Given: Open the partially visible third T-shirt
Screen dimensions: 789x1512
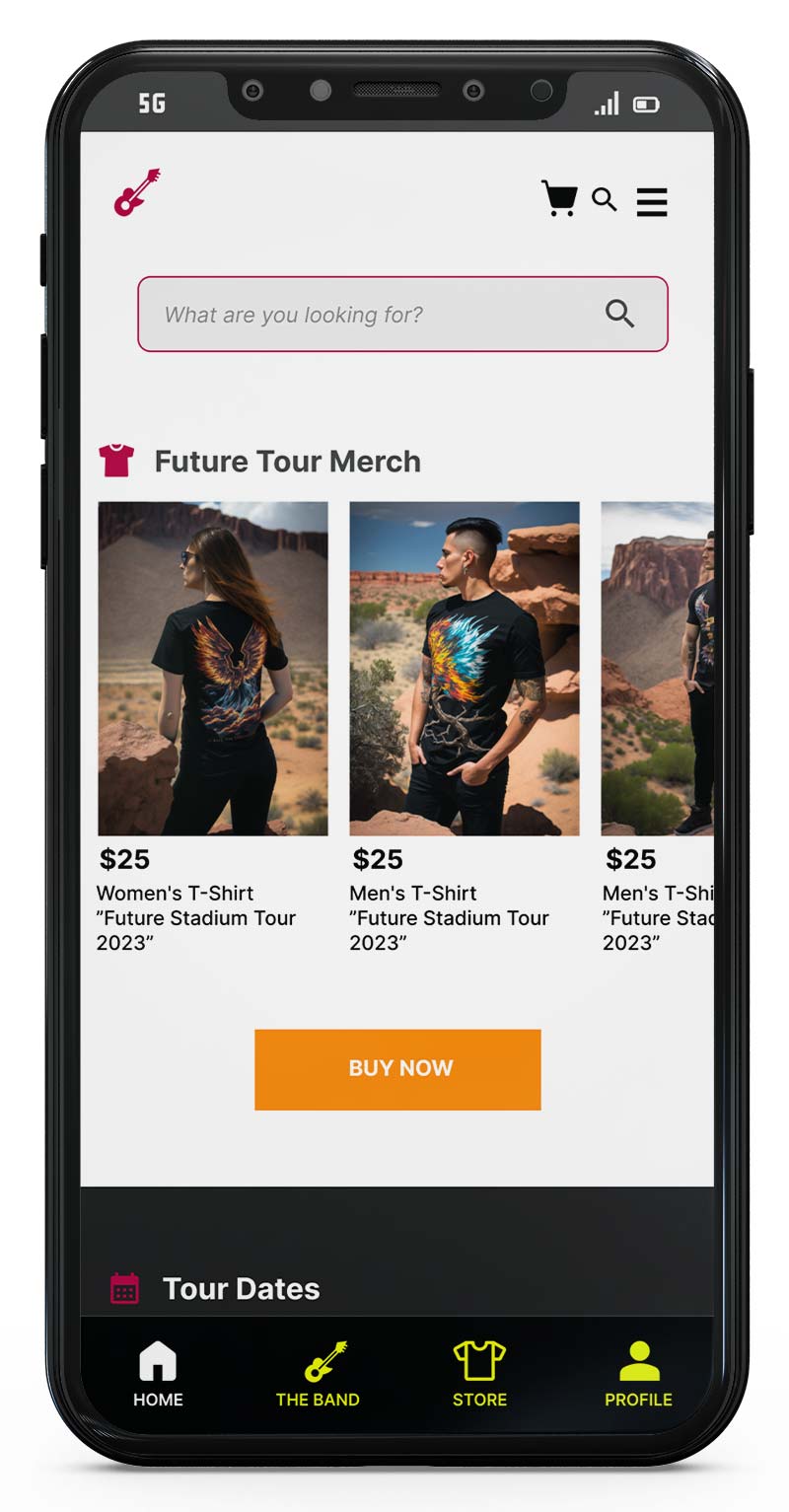Looking at the screenshot, I should pyautogui.click(x=658, y=669).
